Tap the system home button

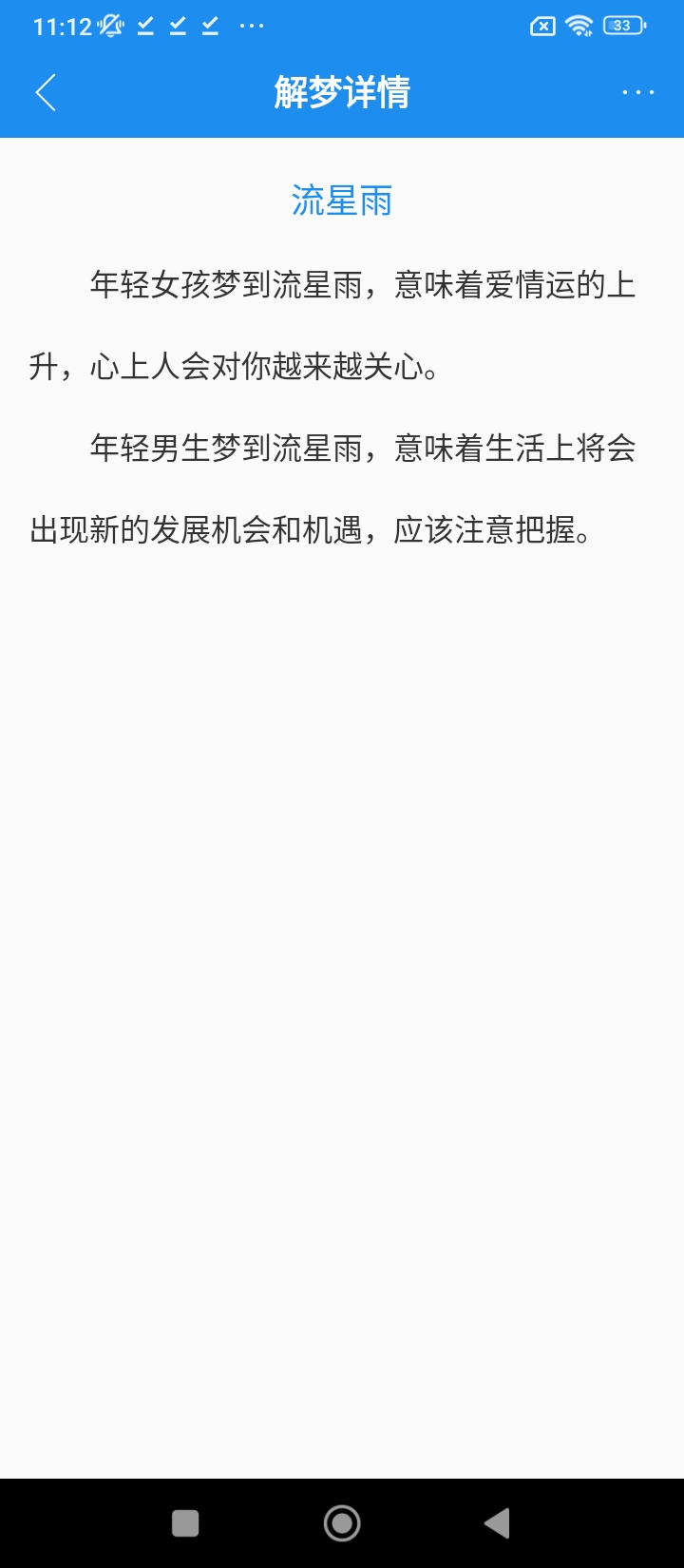(342, 1523)
